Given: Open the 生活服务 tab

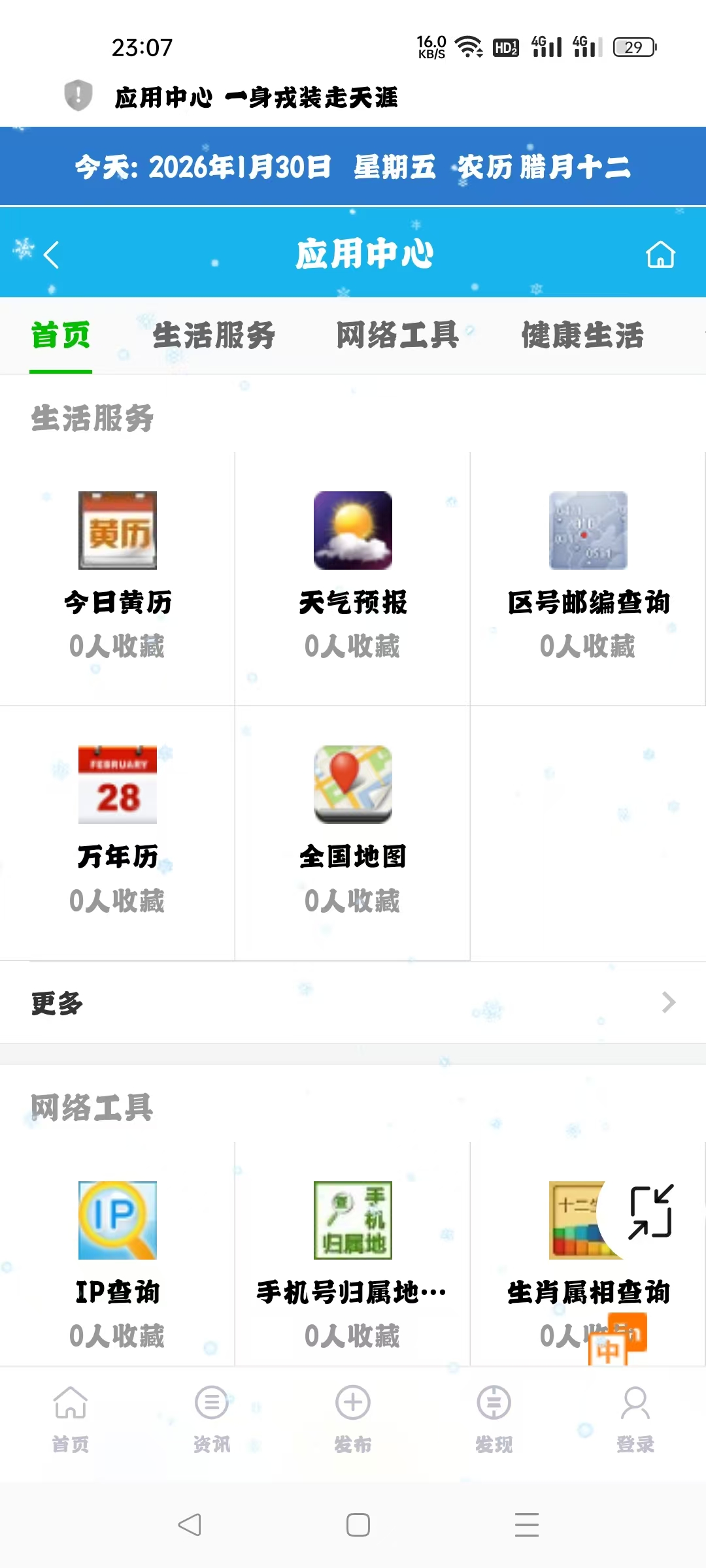Looking at the screenshot, I should pyautogui.click(x=214, y=335).
